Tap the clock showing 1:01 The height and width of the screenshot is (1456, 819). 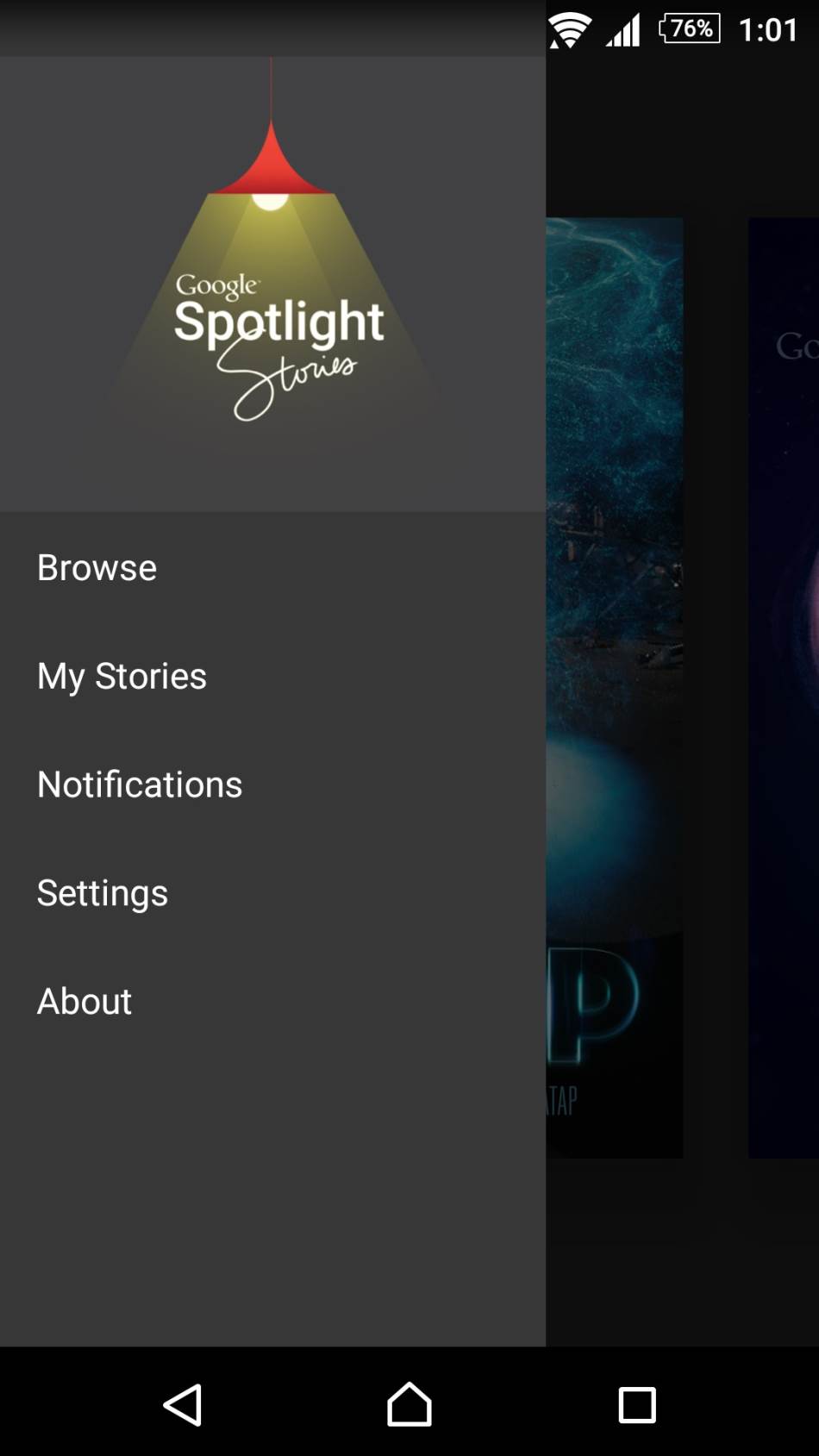point(767,28)
